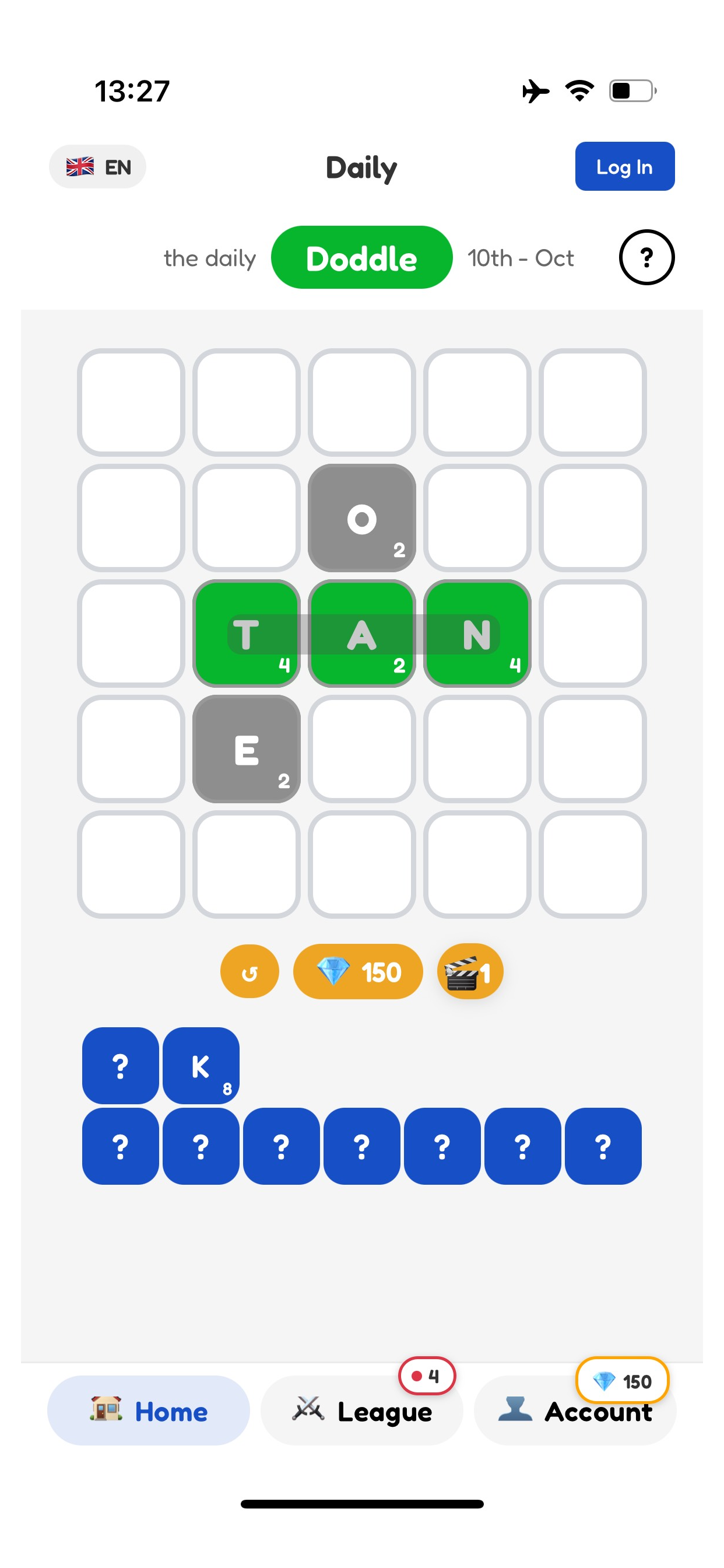
Task: Tap the orange undo arrow button
Action: 249,971
